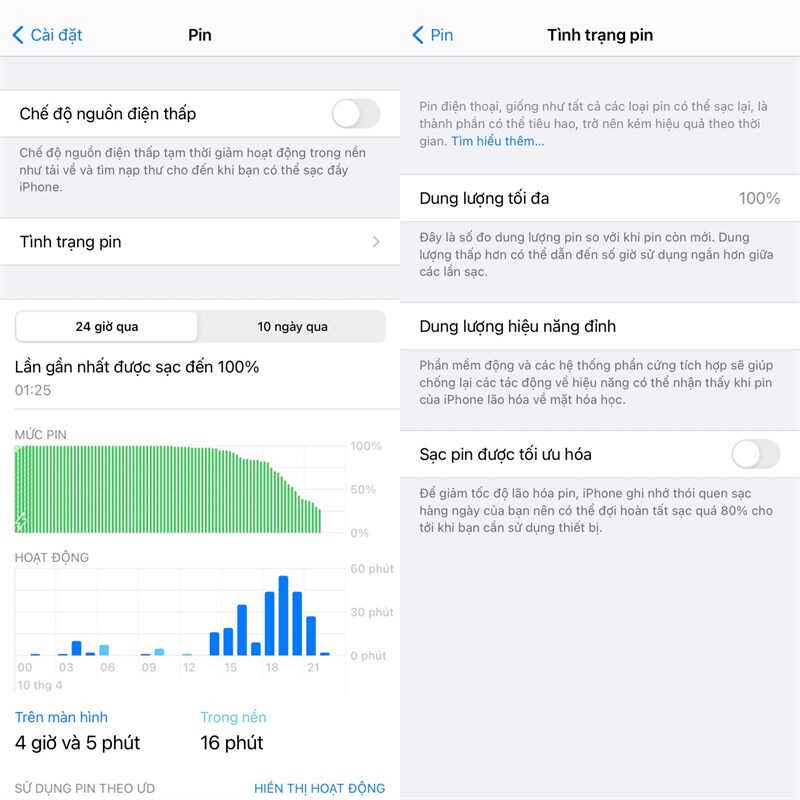Viewport: 800px width, 800px height.
Task: Tap HIỂN THỊ HOẠT ĐỘNG link
Action: tap(319, 788)
